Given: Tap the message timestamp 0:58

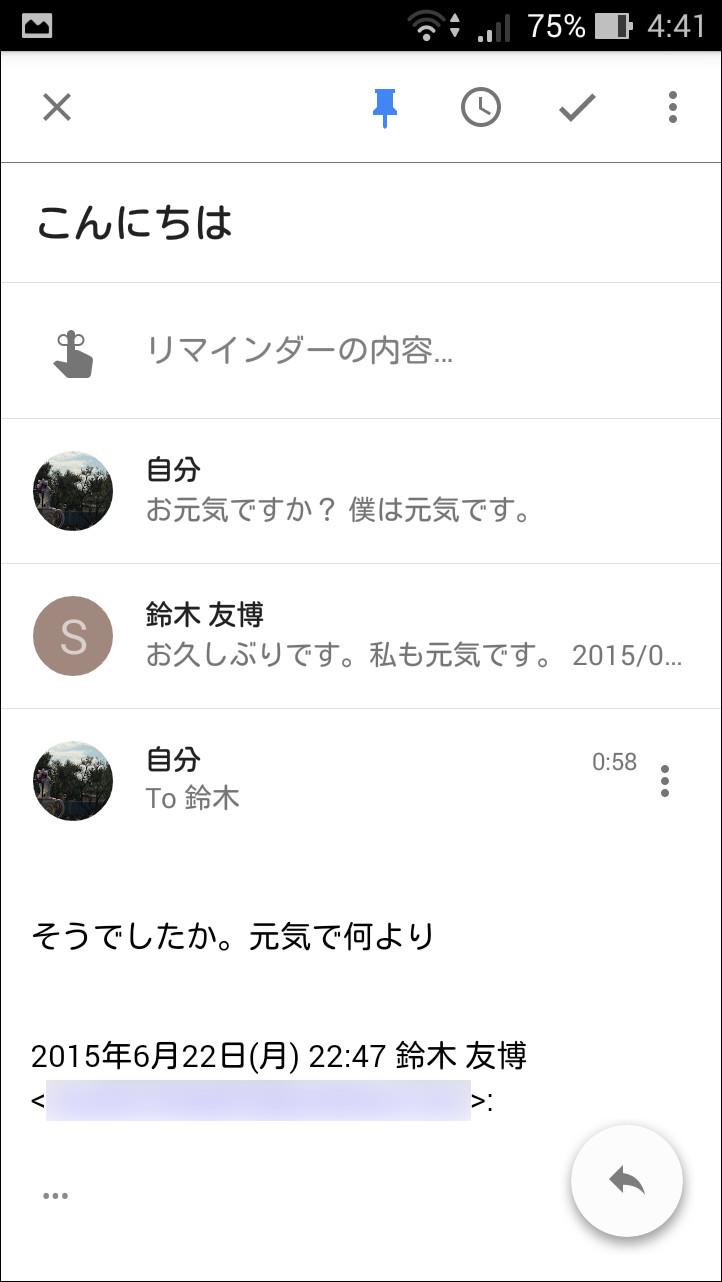Looking at the screenshot, I should pyautogui.click(x=613, y=761).
